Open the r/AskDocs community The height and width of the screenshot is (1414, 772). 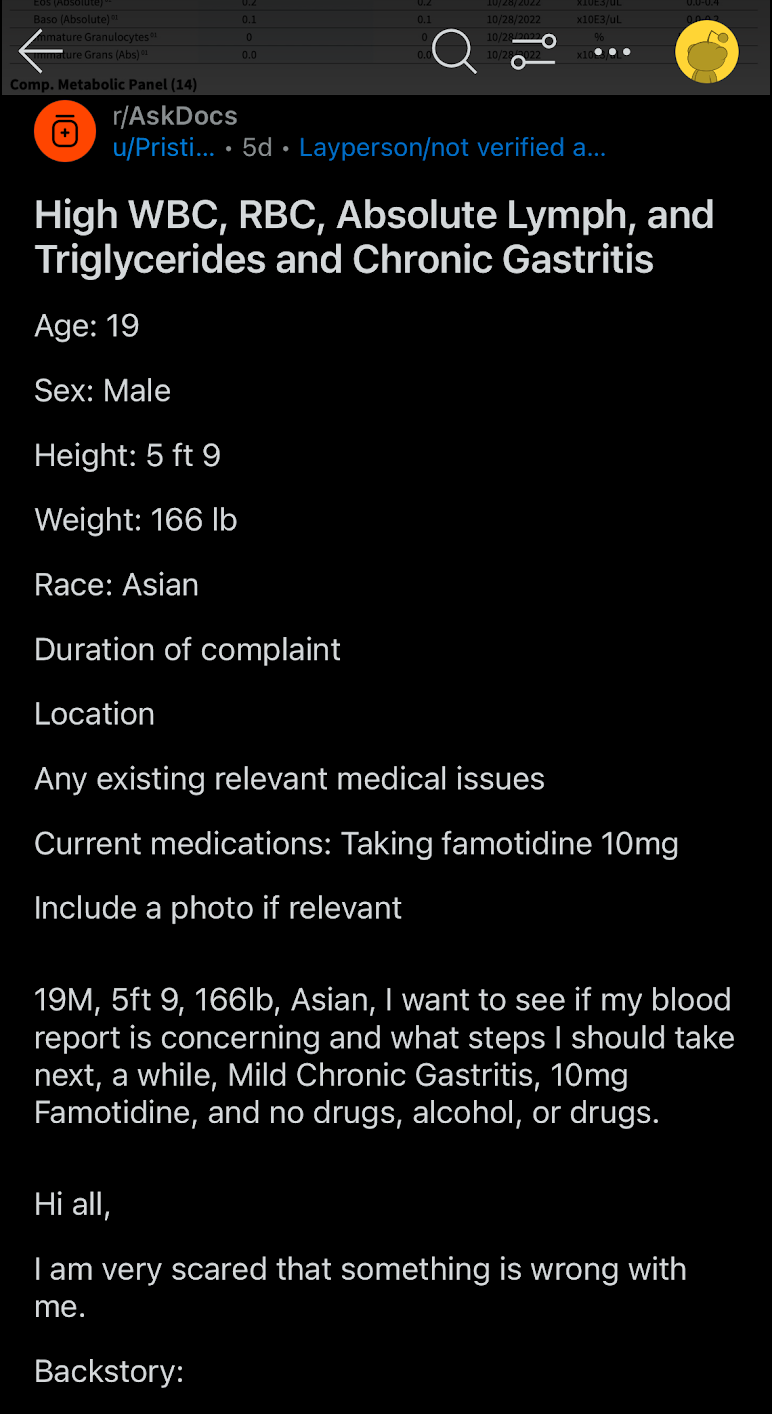[x=175, y=116]
